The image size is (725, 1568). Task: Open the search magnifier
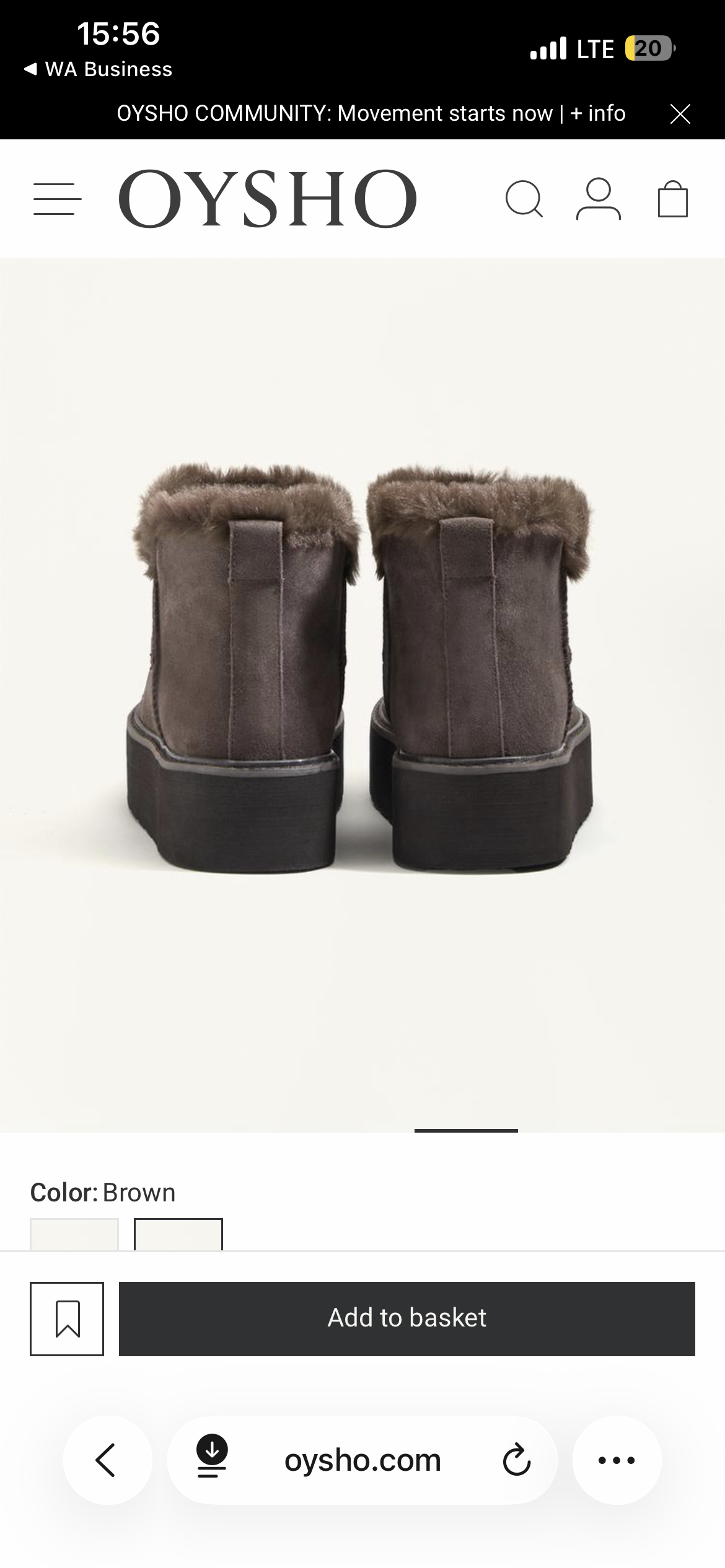524,199
